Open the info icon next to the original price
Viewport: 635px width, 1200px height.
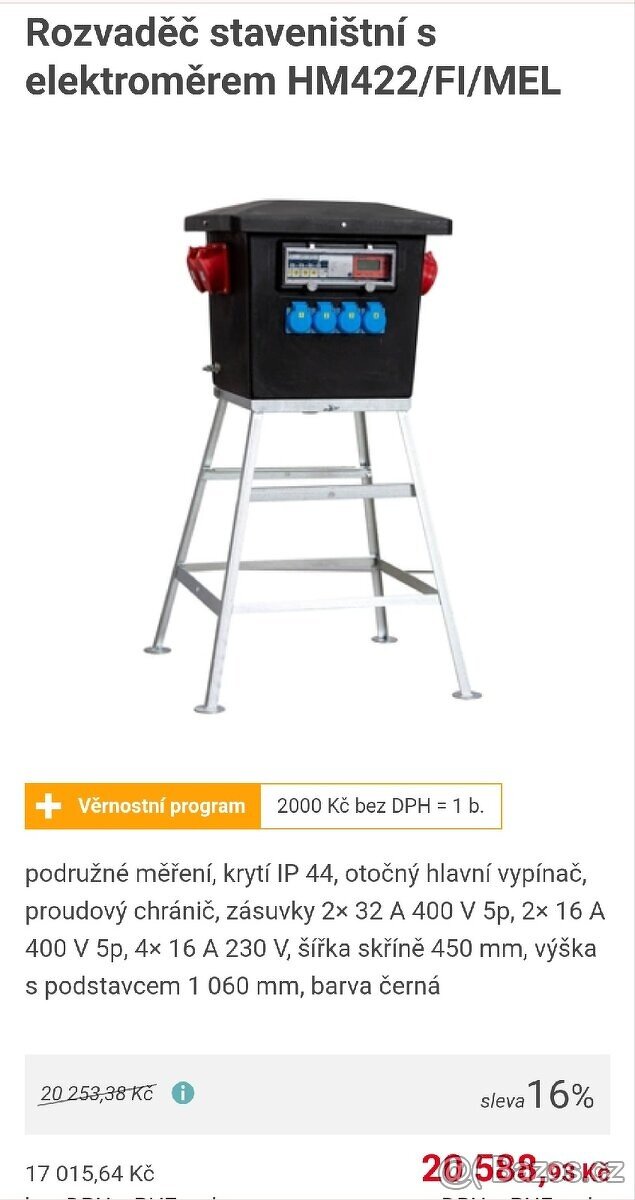point(182,1093)
